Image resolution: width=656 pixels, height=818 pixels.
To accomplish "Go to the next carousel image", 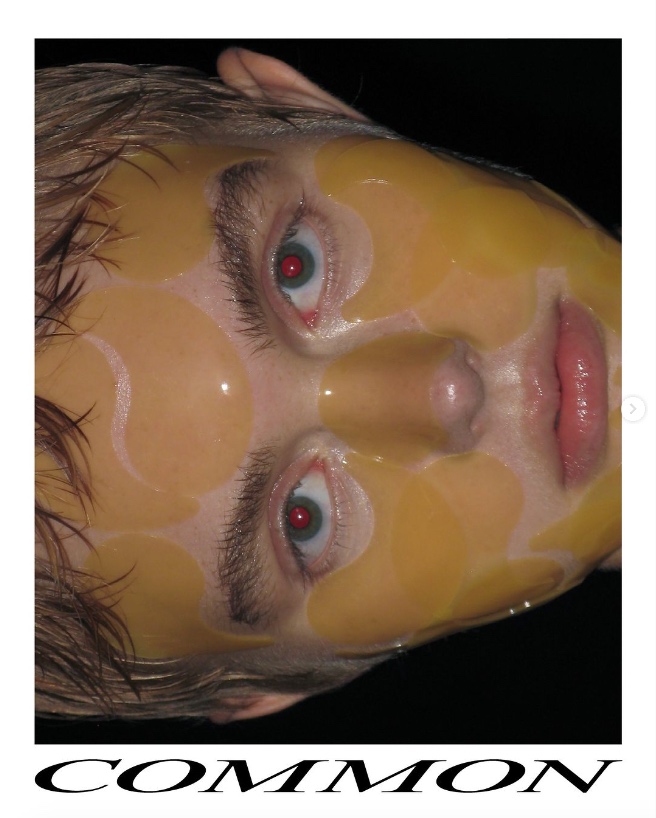I will (633, 409).
